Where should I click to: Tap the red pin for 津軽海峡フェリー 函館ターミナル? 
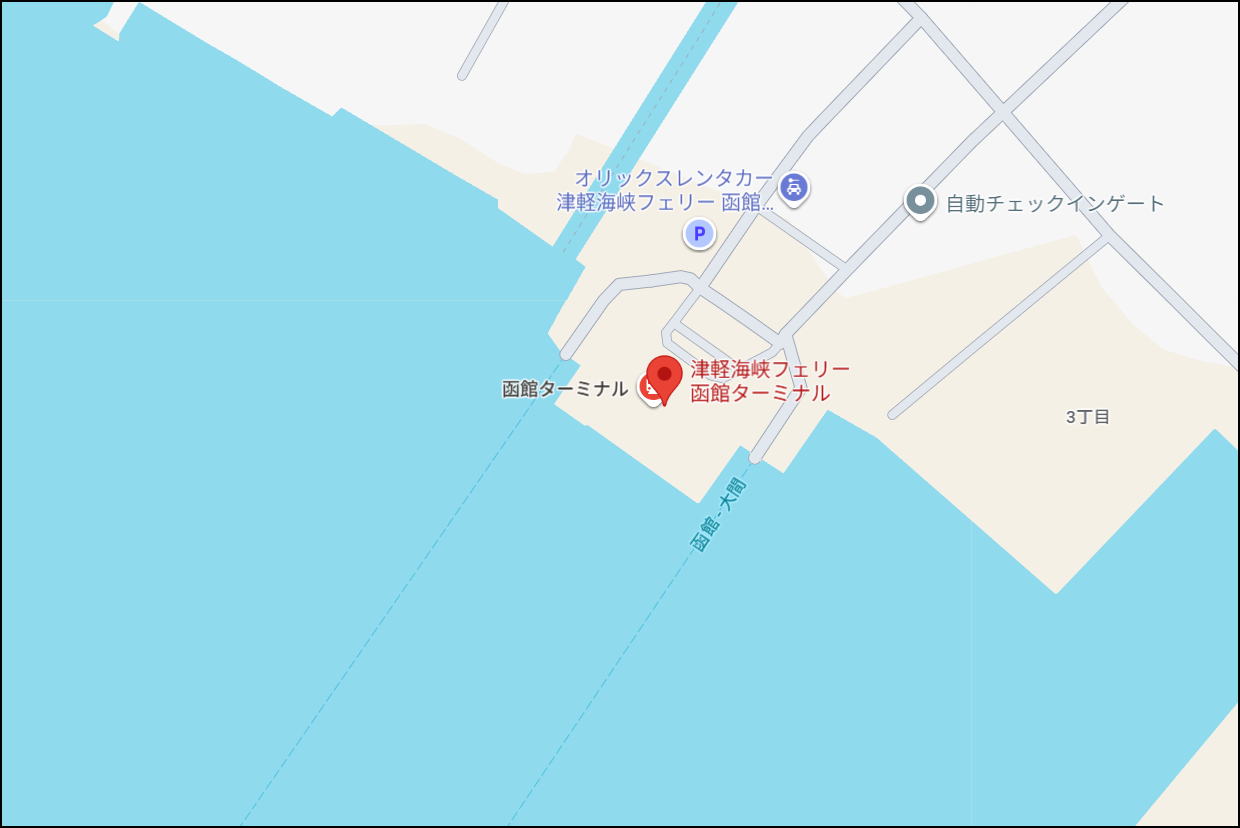(x=664, y=377)
